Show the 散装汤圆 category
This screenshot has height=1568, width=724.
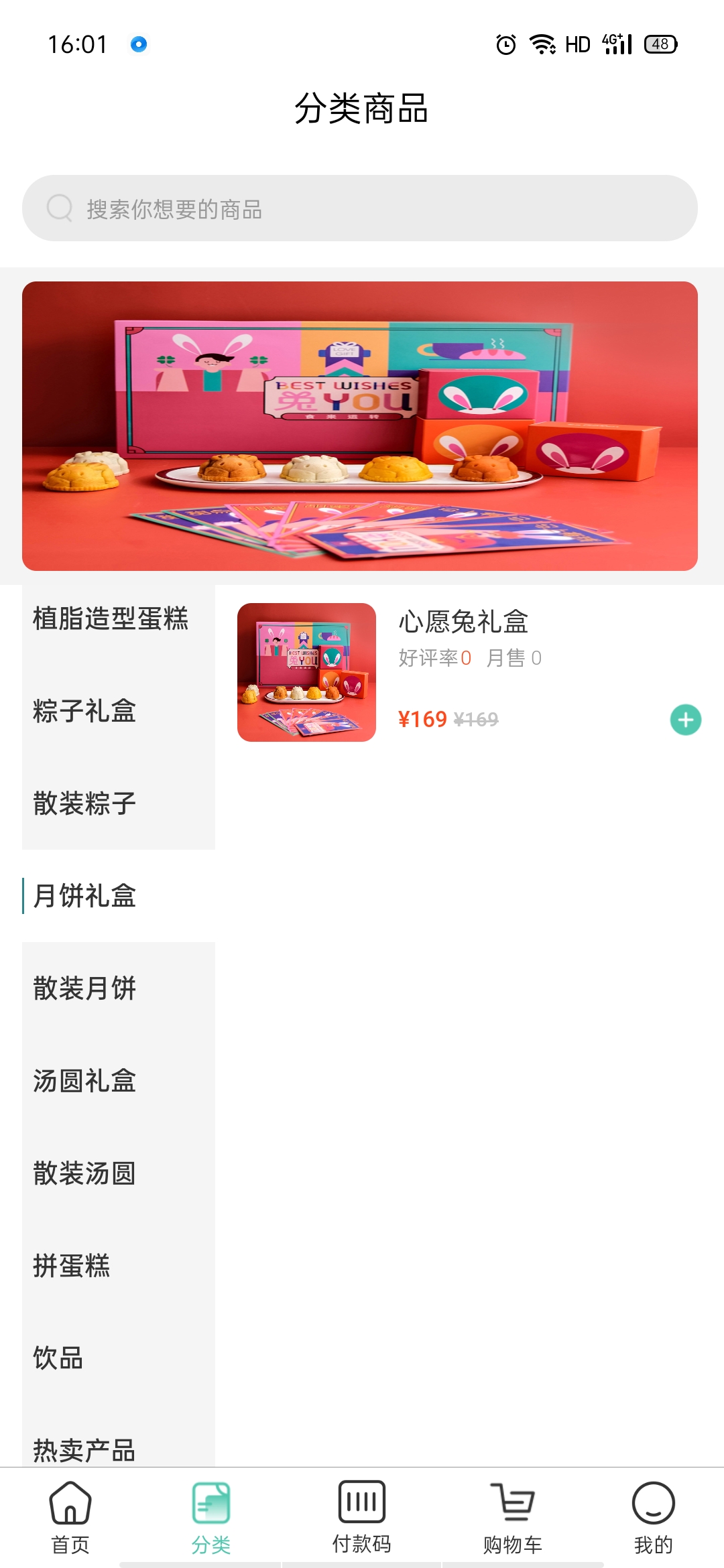pyautogui.click(x=86, y=1173)
